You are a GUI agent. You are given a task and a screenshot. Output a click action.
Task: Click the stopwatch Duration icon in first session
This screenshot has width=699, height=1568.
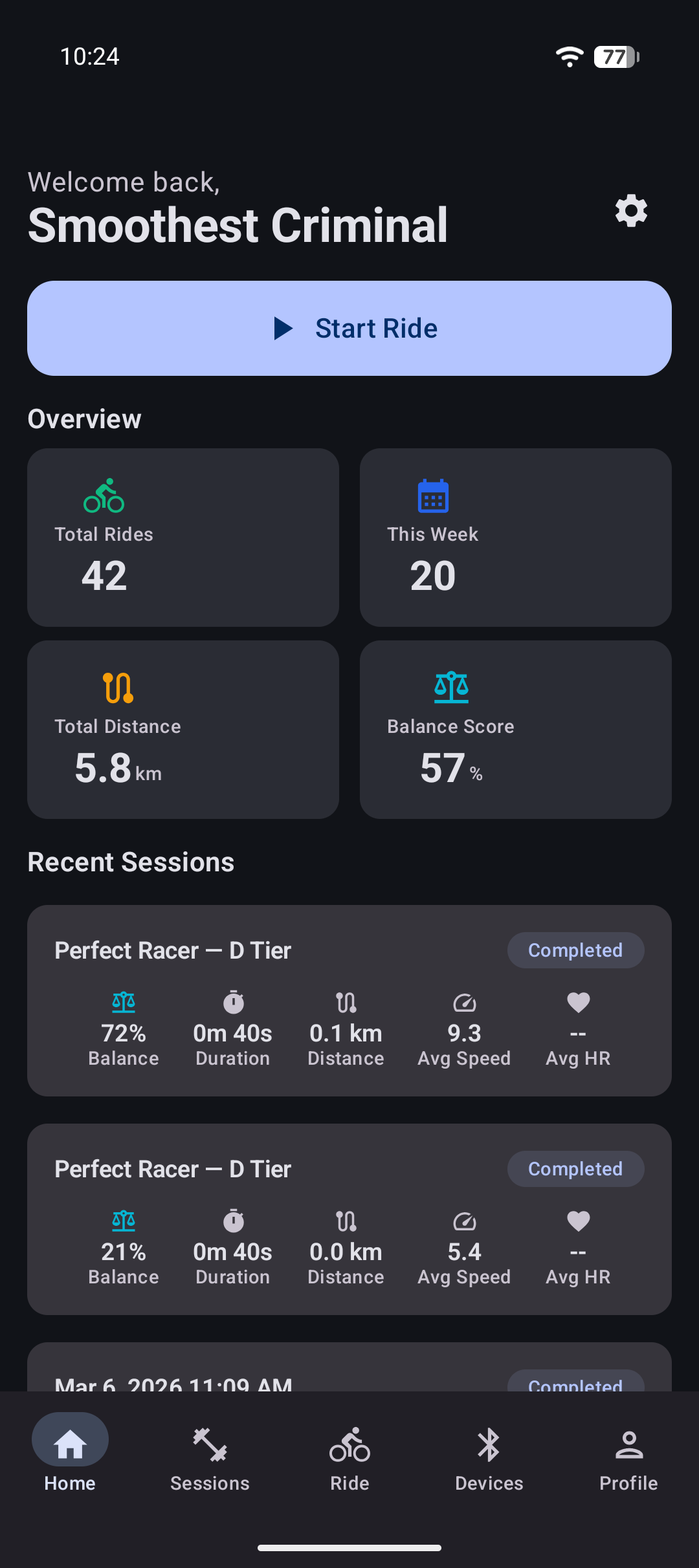[232, 1001]
